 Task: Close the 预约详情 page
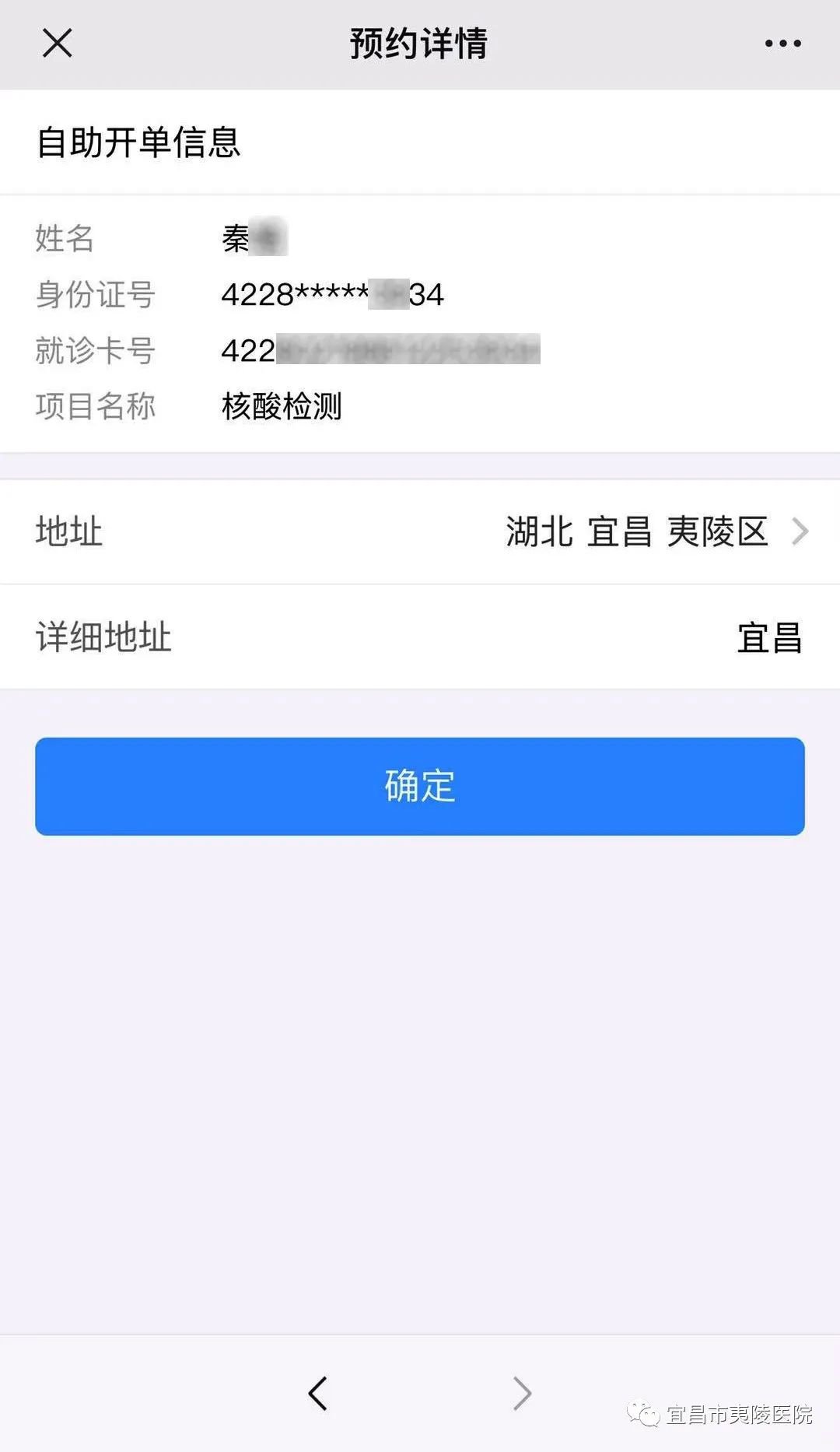(x=57, y=44)
